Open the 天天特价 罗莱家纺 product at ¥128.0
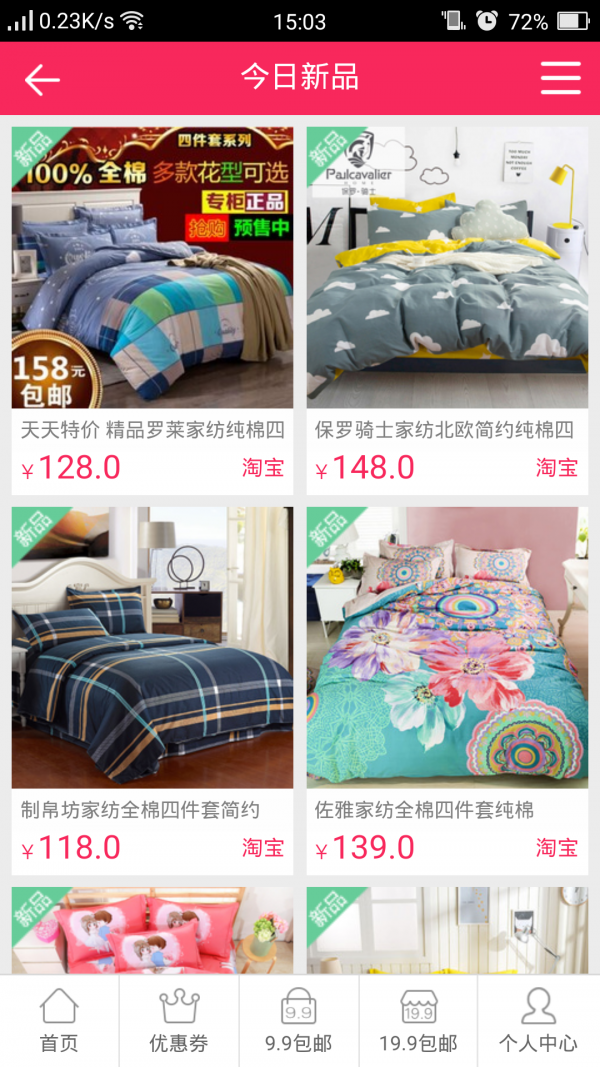Viewport: 600px width, 1067px height. click(x=152, y=268)
